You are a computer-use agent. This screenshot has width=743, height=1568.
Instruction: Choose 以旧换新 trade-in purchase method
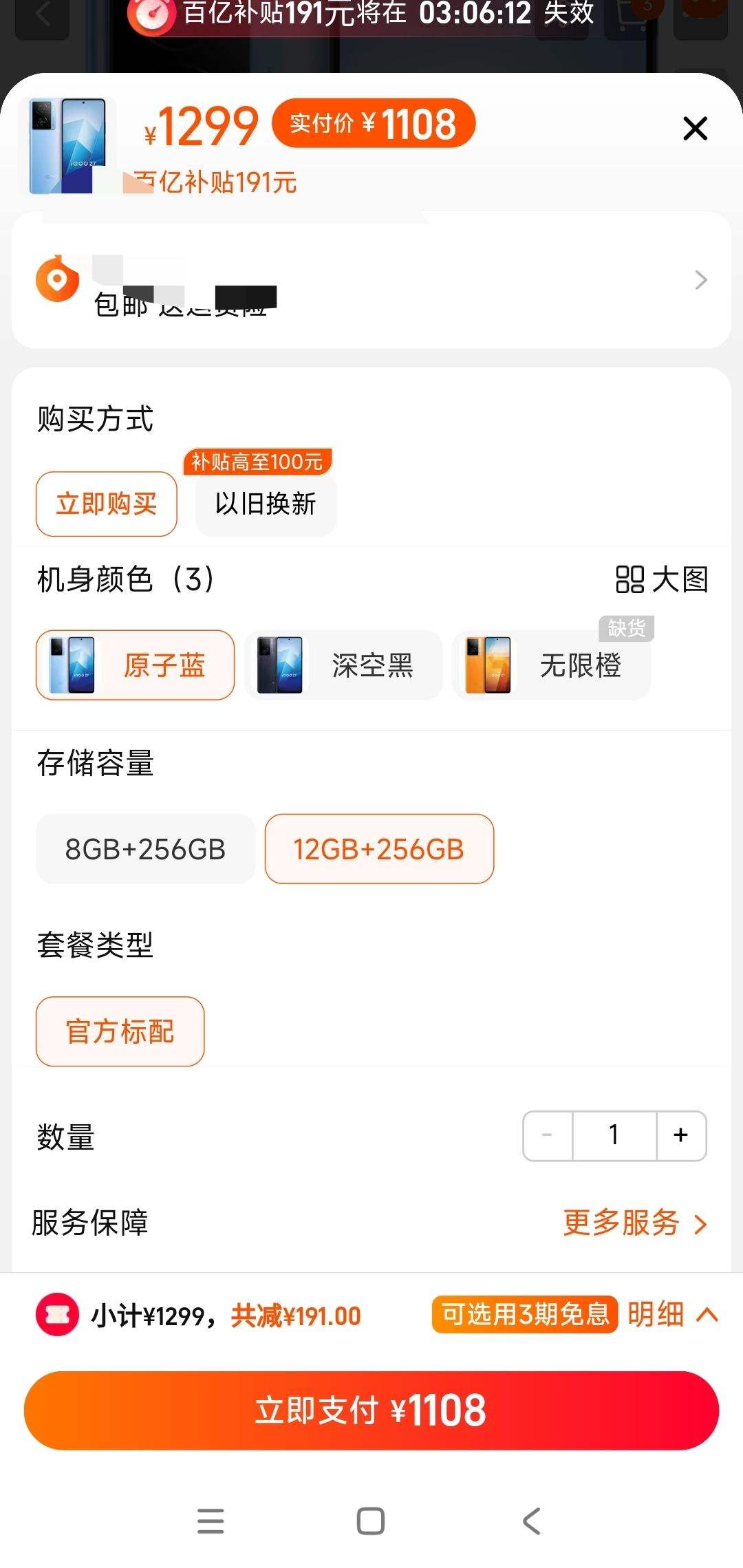(x=266, y=504)
